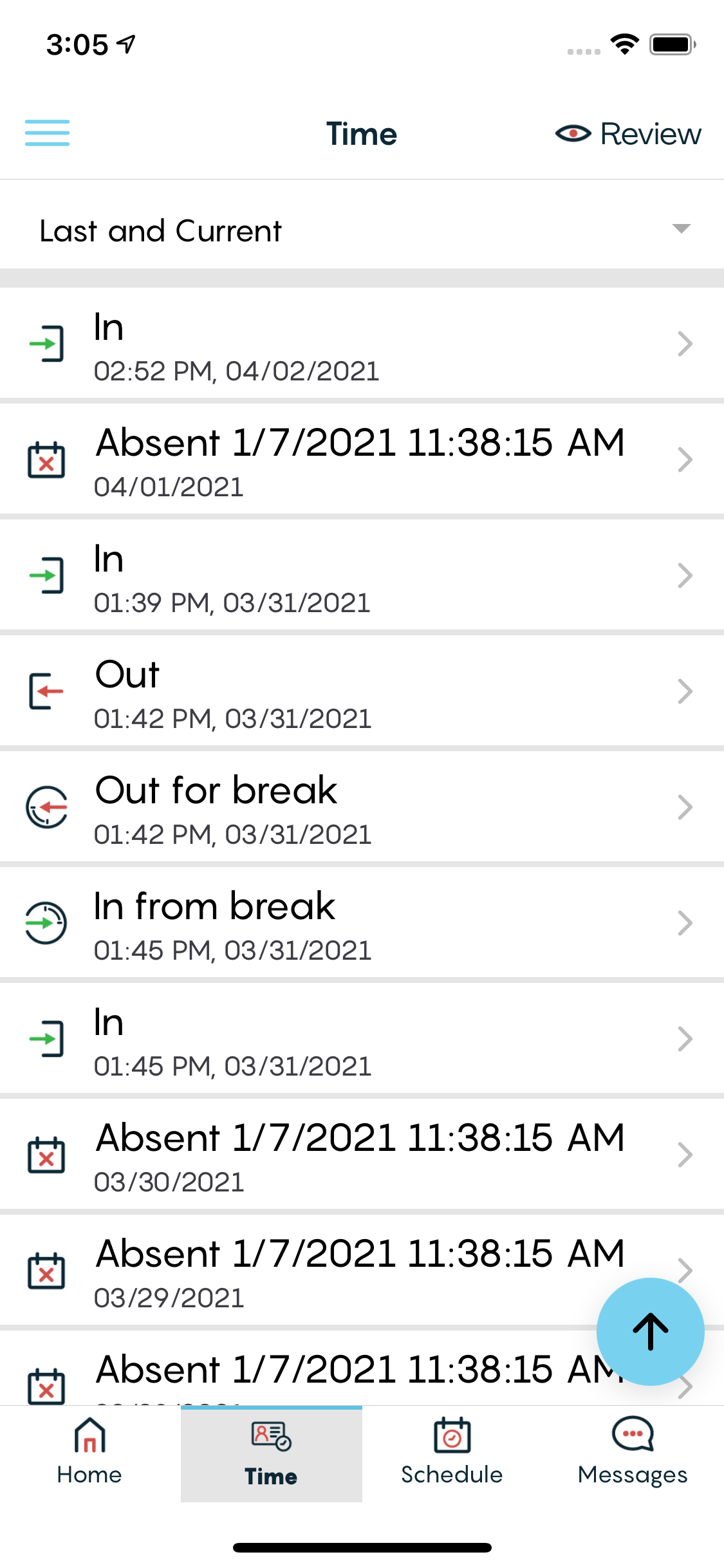
Task: View the Out for break entry
Action: [362, 808]
